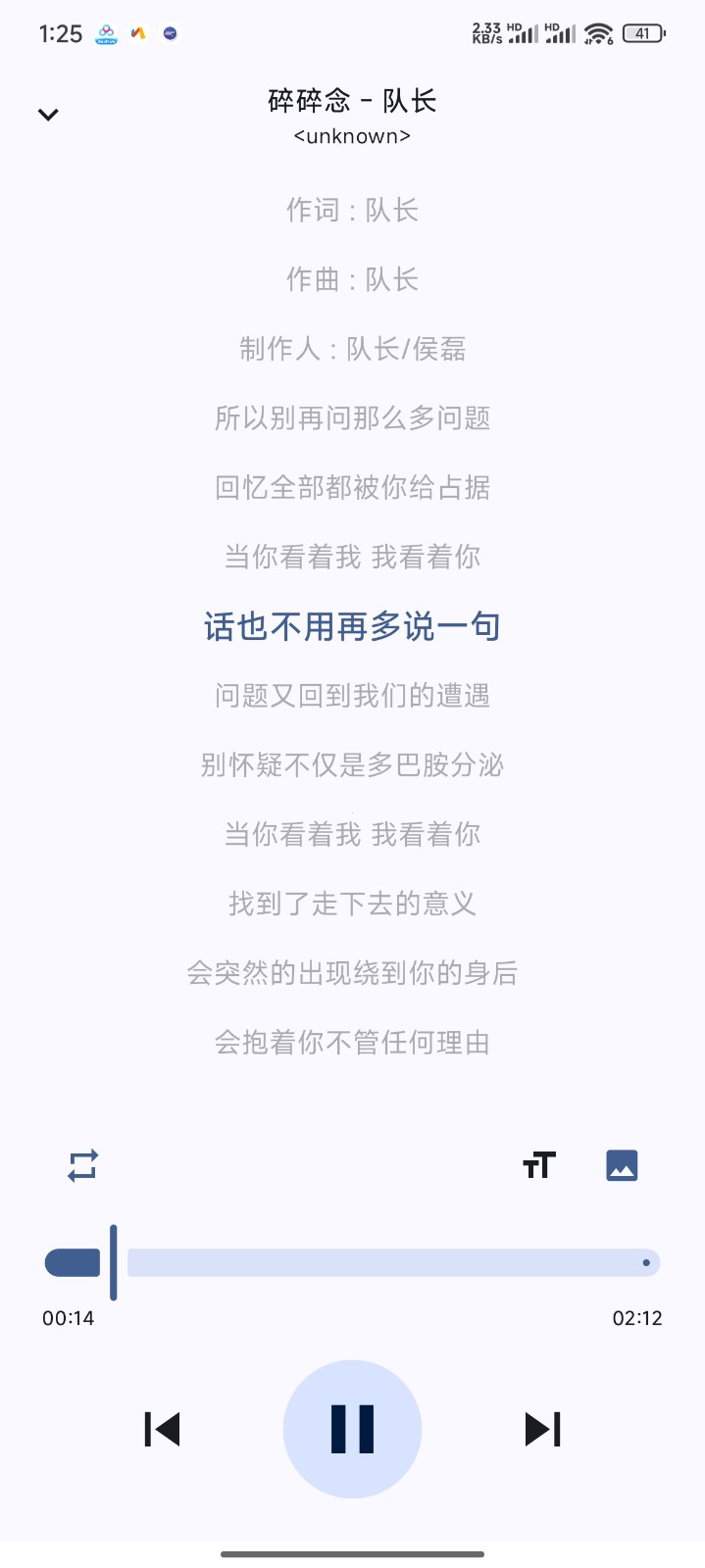The height and width of the screenshot is (1568, 705).
Task: Jump to lyric line 找到了走下去的意义
Action: 352,904
